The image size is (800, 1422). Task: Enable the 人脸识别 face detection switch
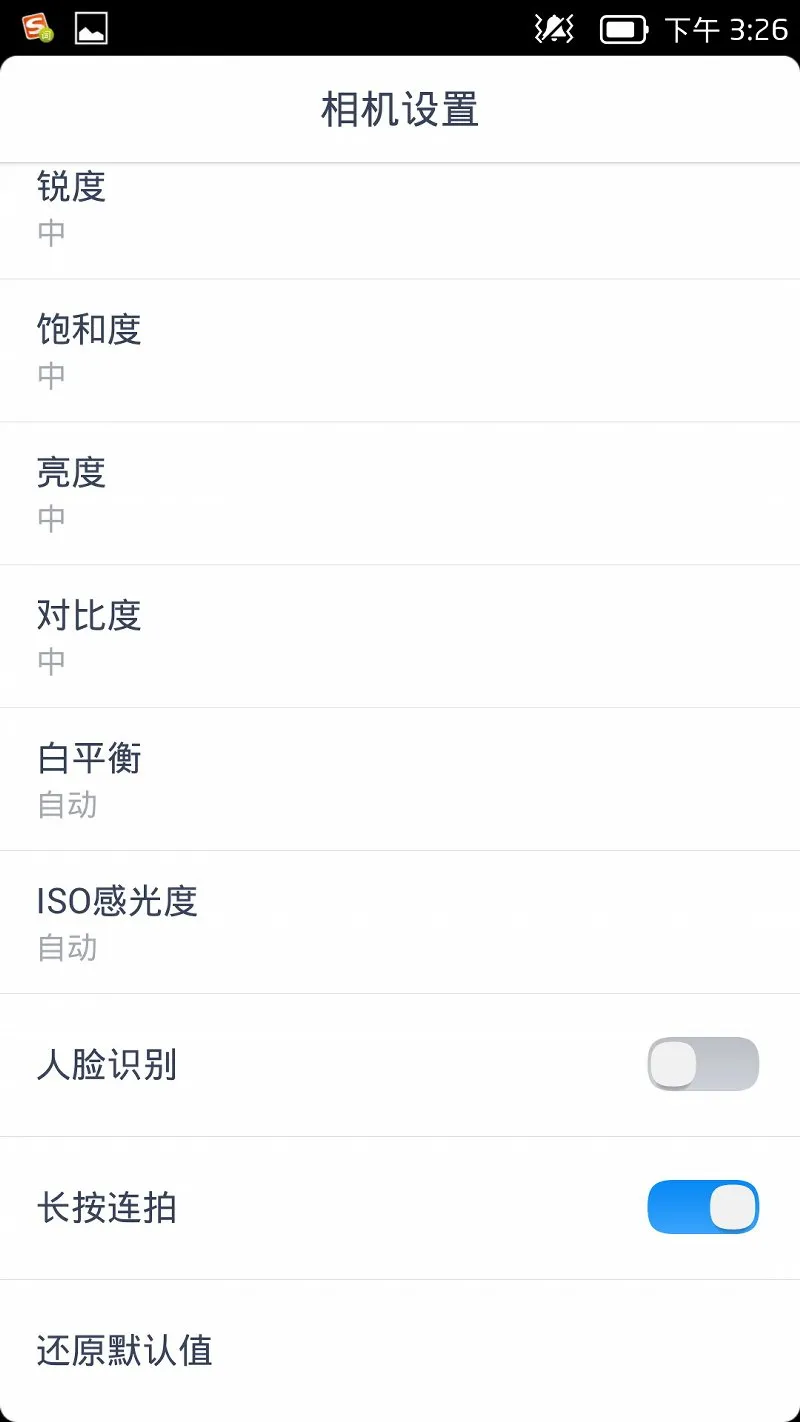click(703, 1064)
